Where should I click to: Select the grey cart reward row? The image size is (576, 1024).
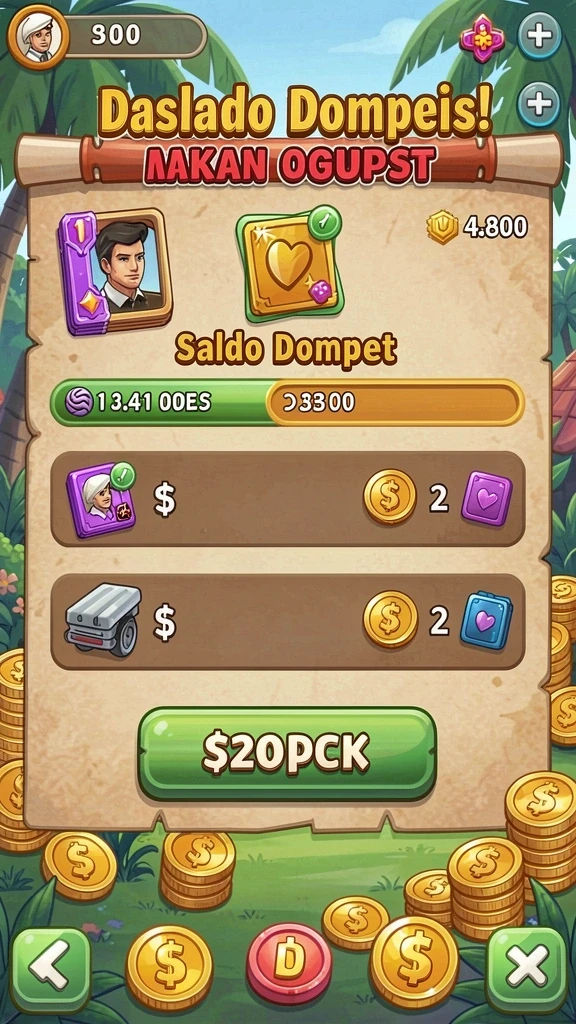[x=287, y=622]
